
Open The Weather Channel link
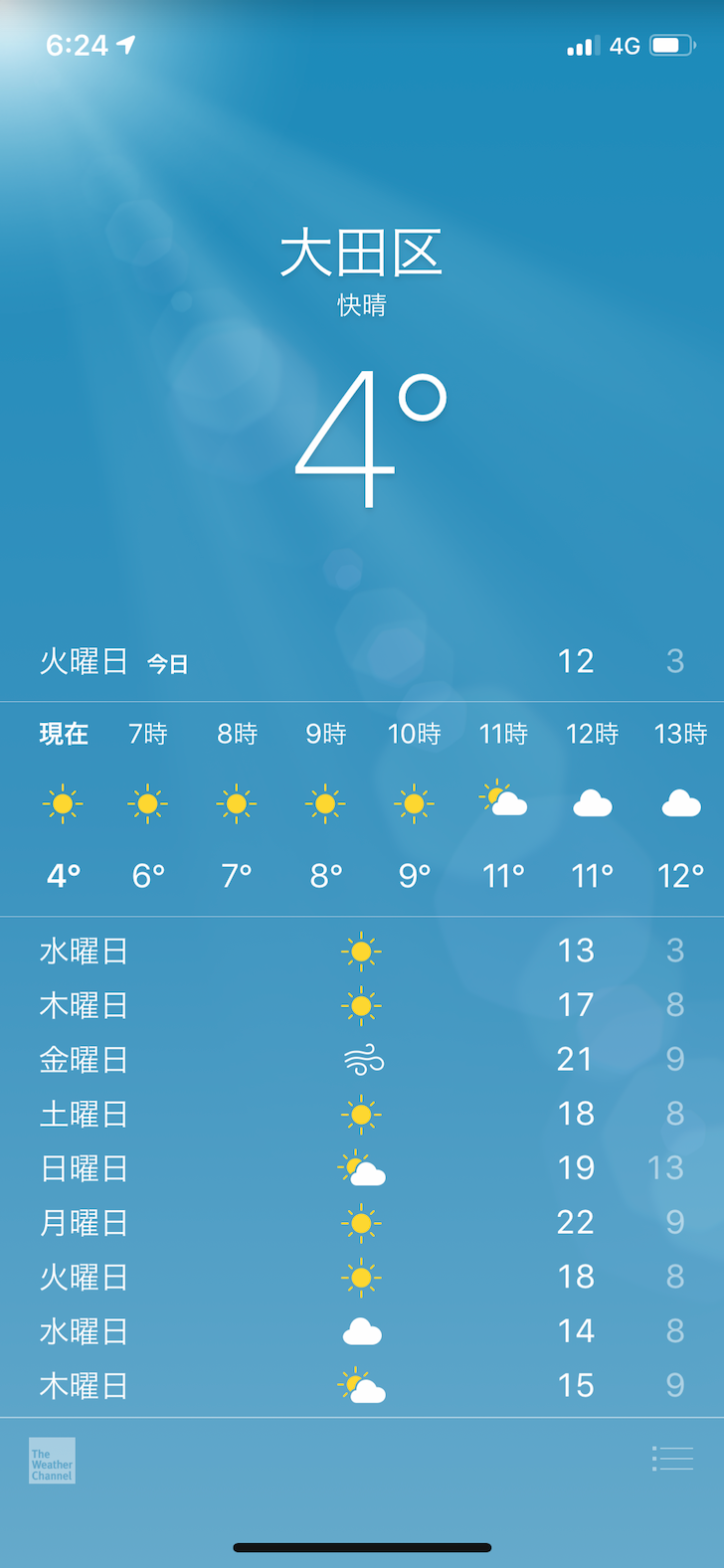[52, 1461]
